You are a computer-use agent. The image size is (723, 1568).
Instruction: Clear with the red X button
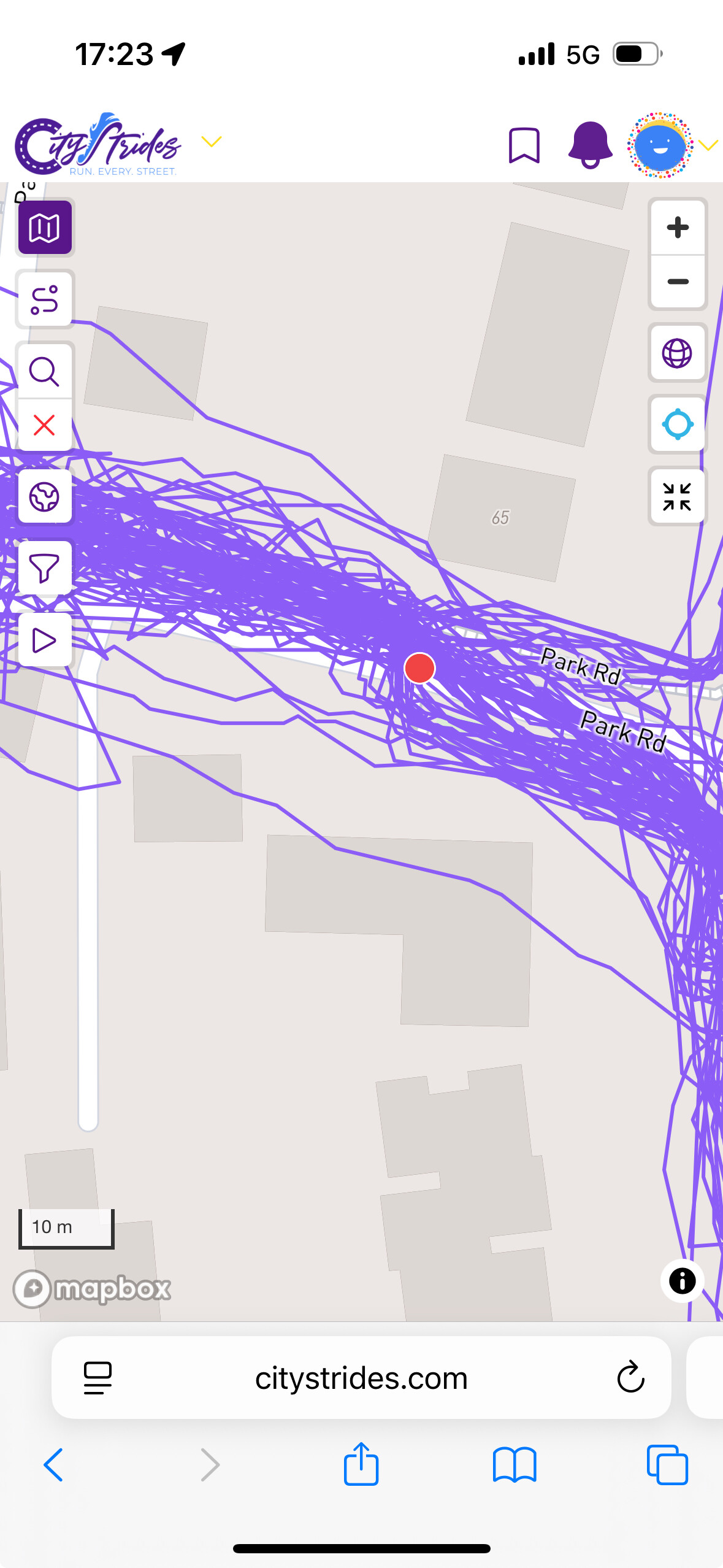point(45,425)
